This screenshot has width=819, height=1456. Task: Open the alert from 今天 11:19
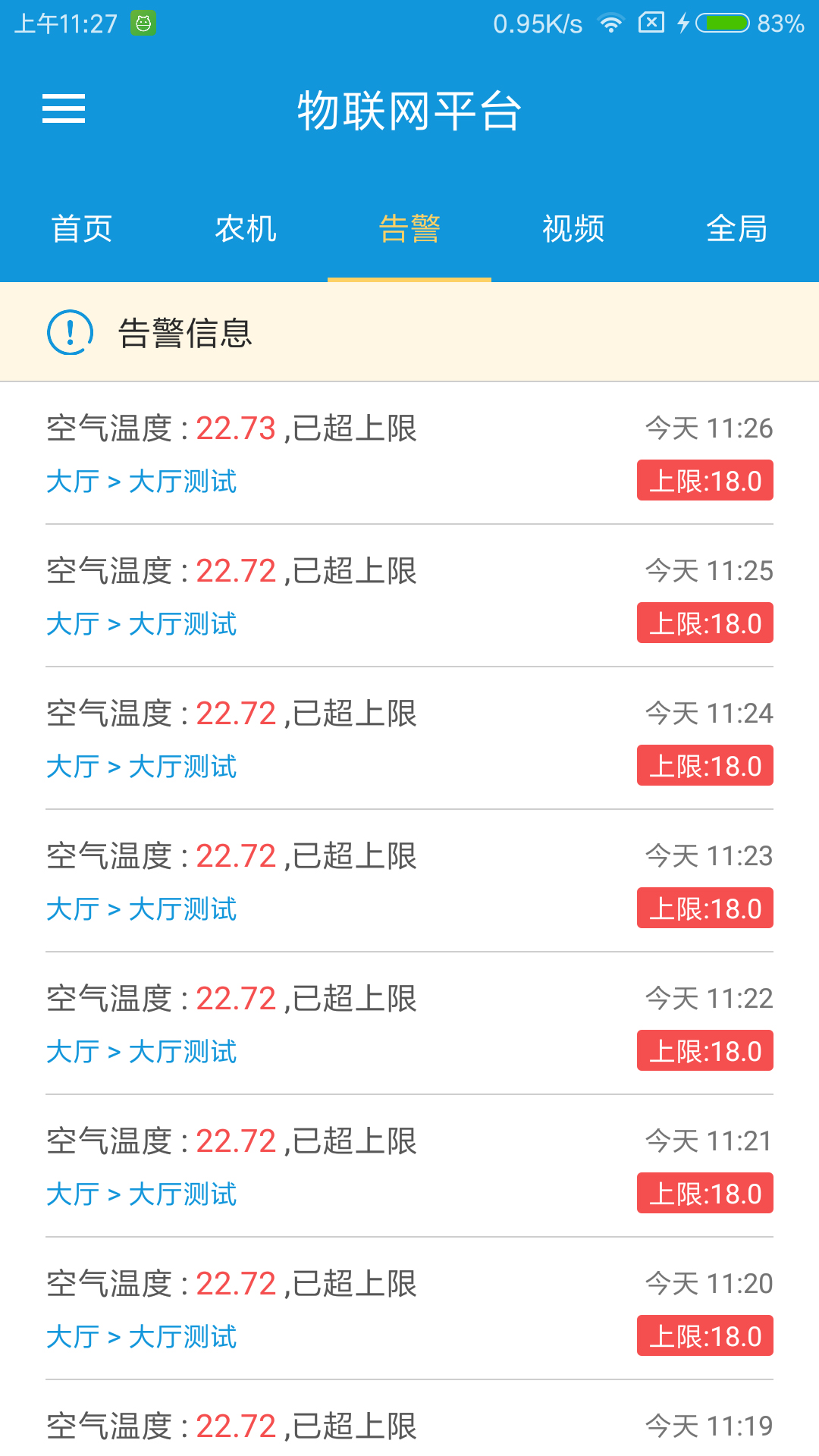tap(409, 1426)
